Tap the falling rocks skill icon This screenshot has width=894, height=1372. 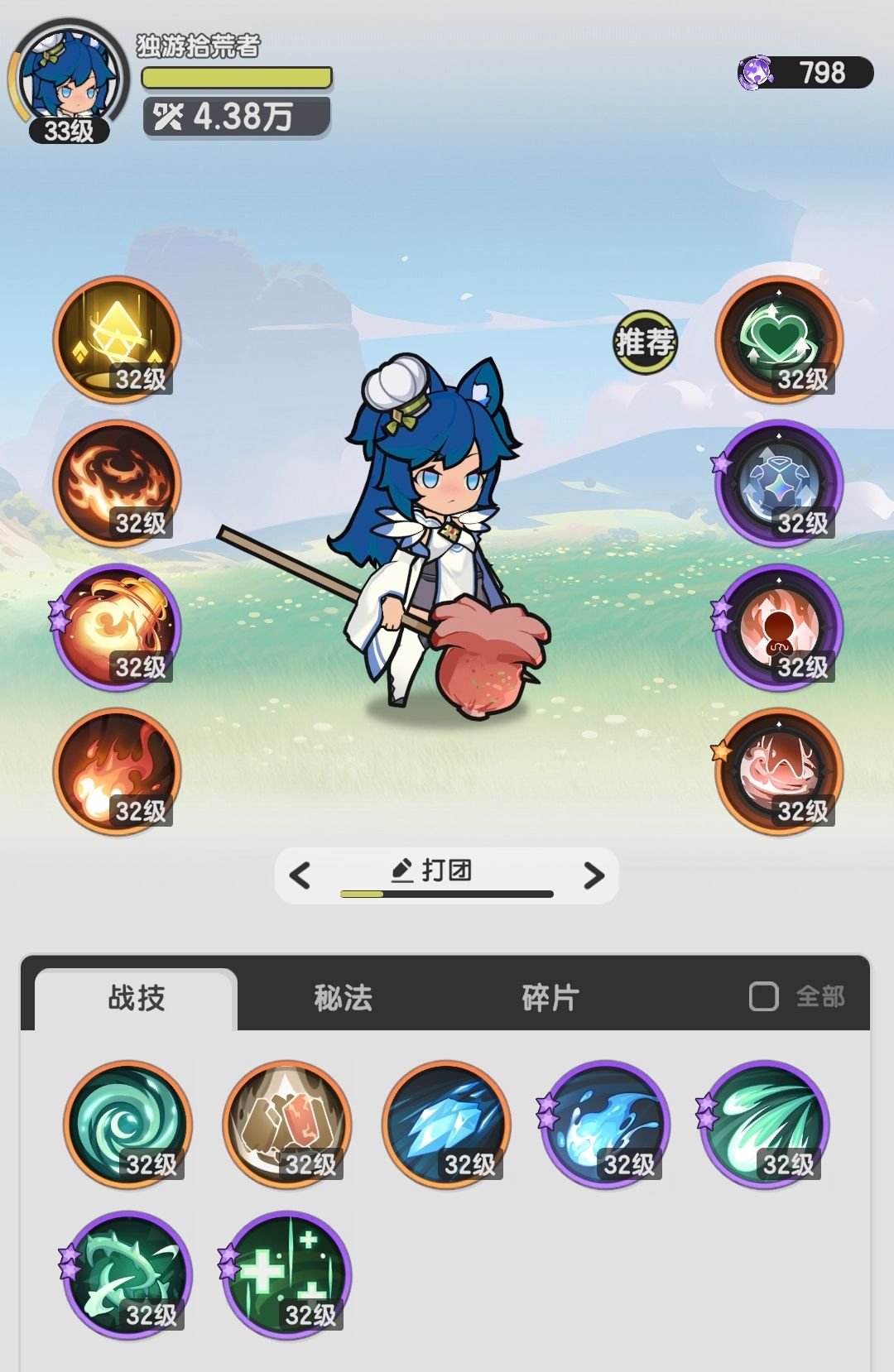click(x=286, y=1123)
